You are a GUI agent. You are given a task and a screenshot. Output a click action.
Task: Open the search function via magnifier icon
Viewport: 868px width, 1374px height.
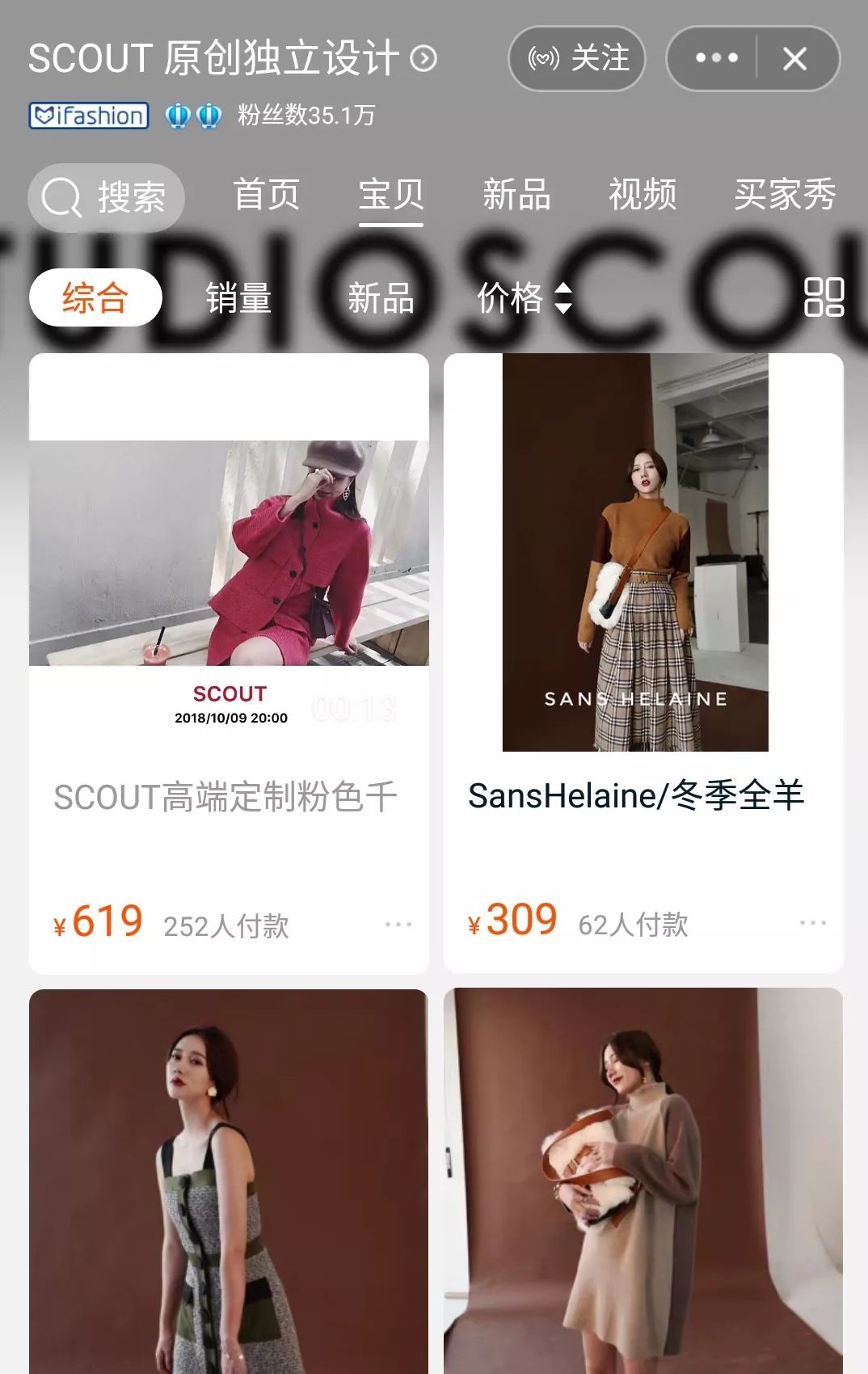tap(60, 196)
